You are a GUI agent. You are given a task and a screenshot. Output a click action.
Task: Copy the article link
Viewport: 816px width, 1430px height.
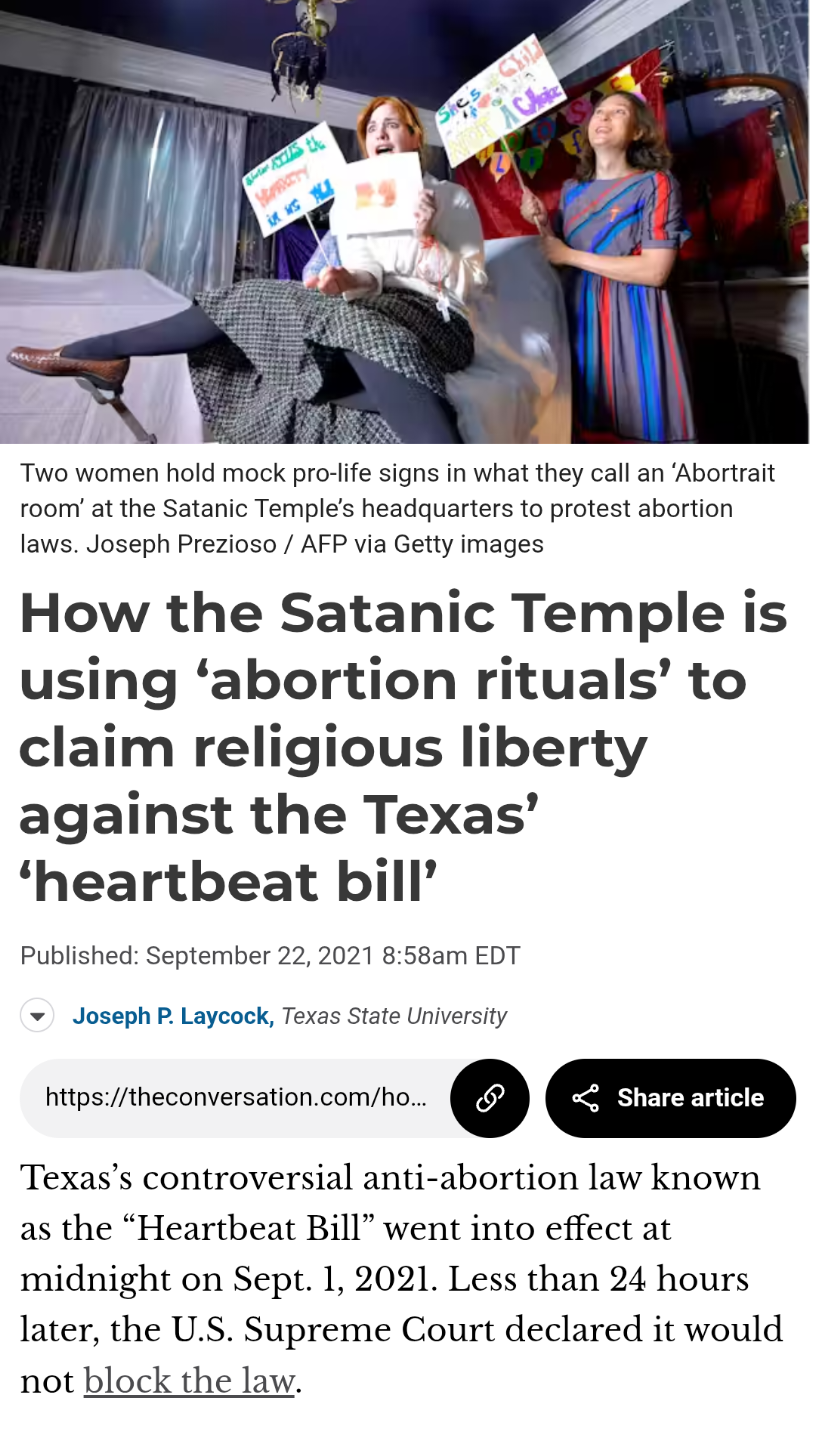click(489, 1098)
